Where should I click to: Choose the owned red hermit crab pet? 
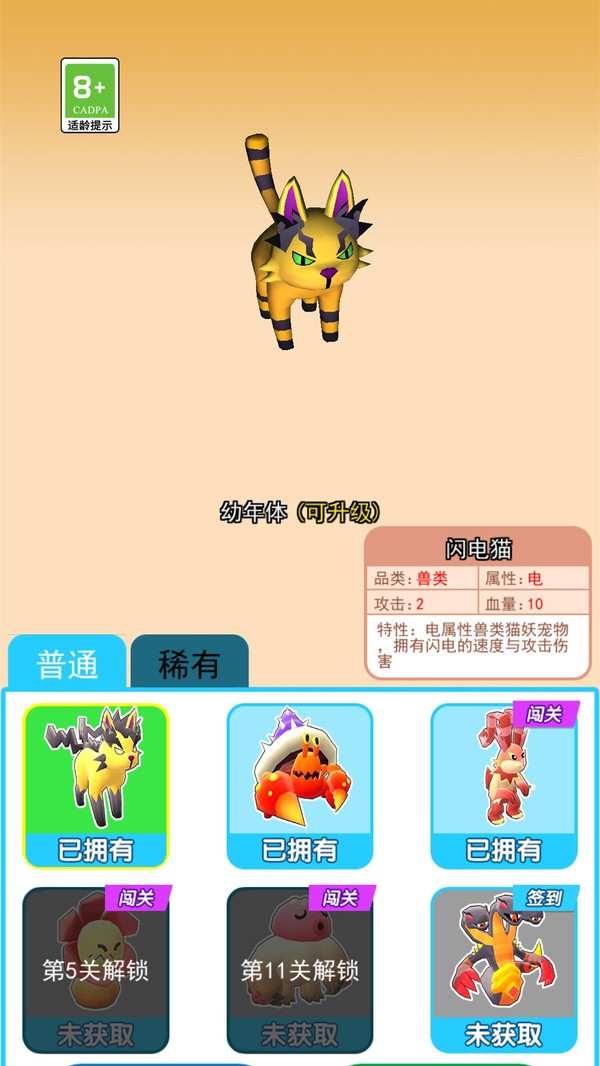(300, 785)
